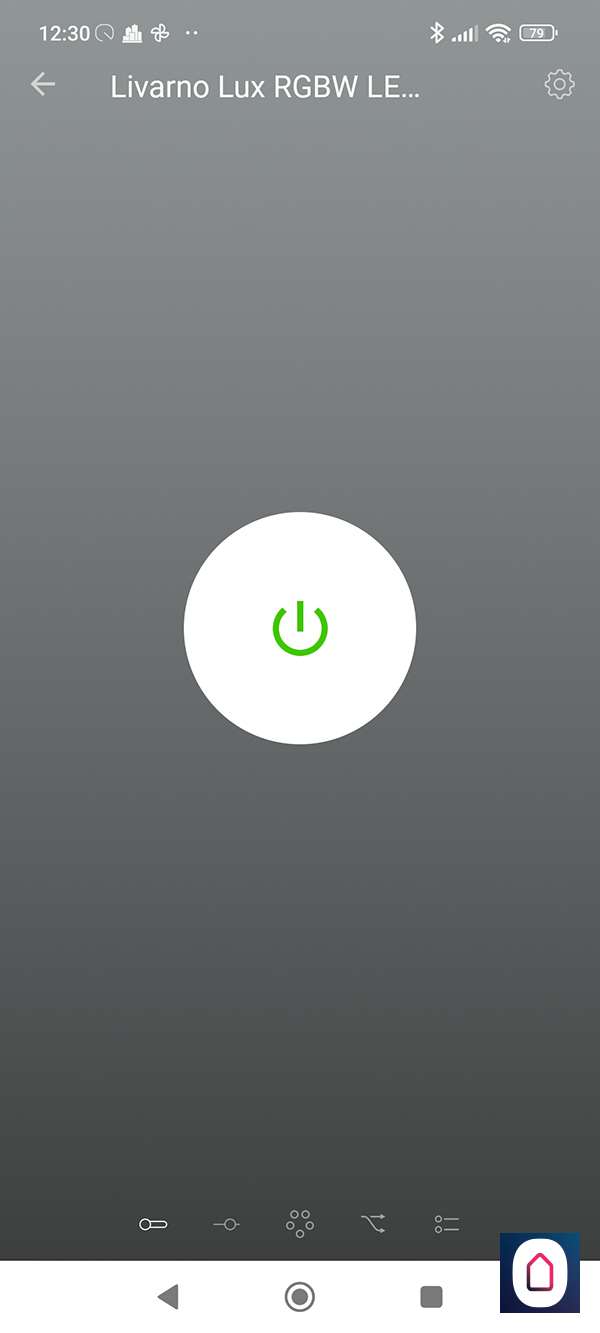Tap the floating home app icon

coord(540,1273)
